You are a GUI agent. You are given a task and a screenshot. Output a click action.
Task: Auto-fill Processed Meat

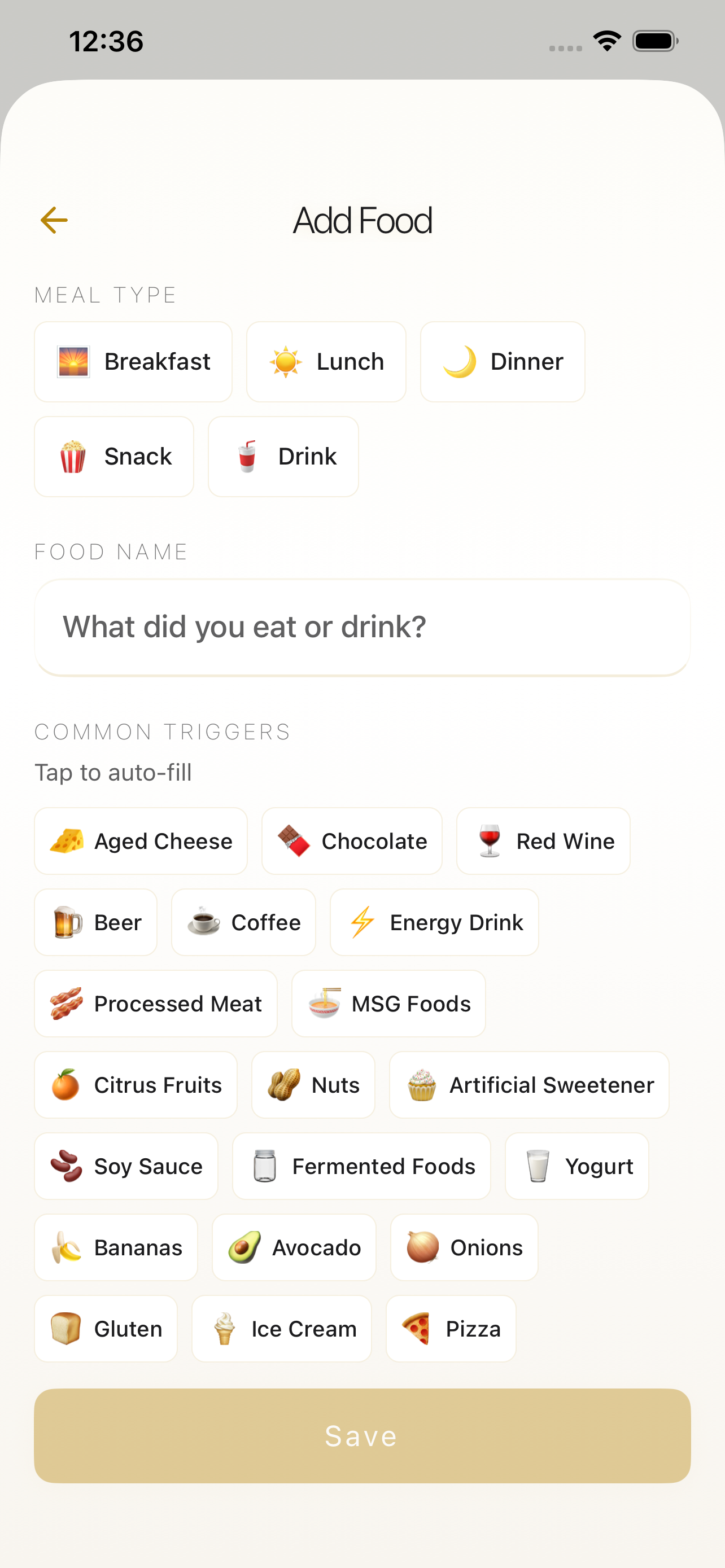click(156, 1004)
